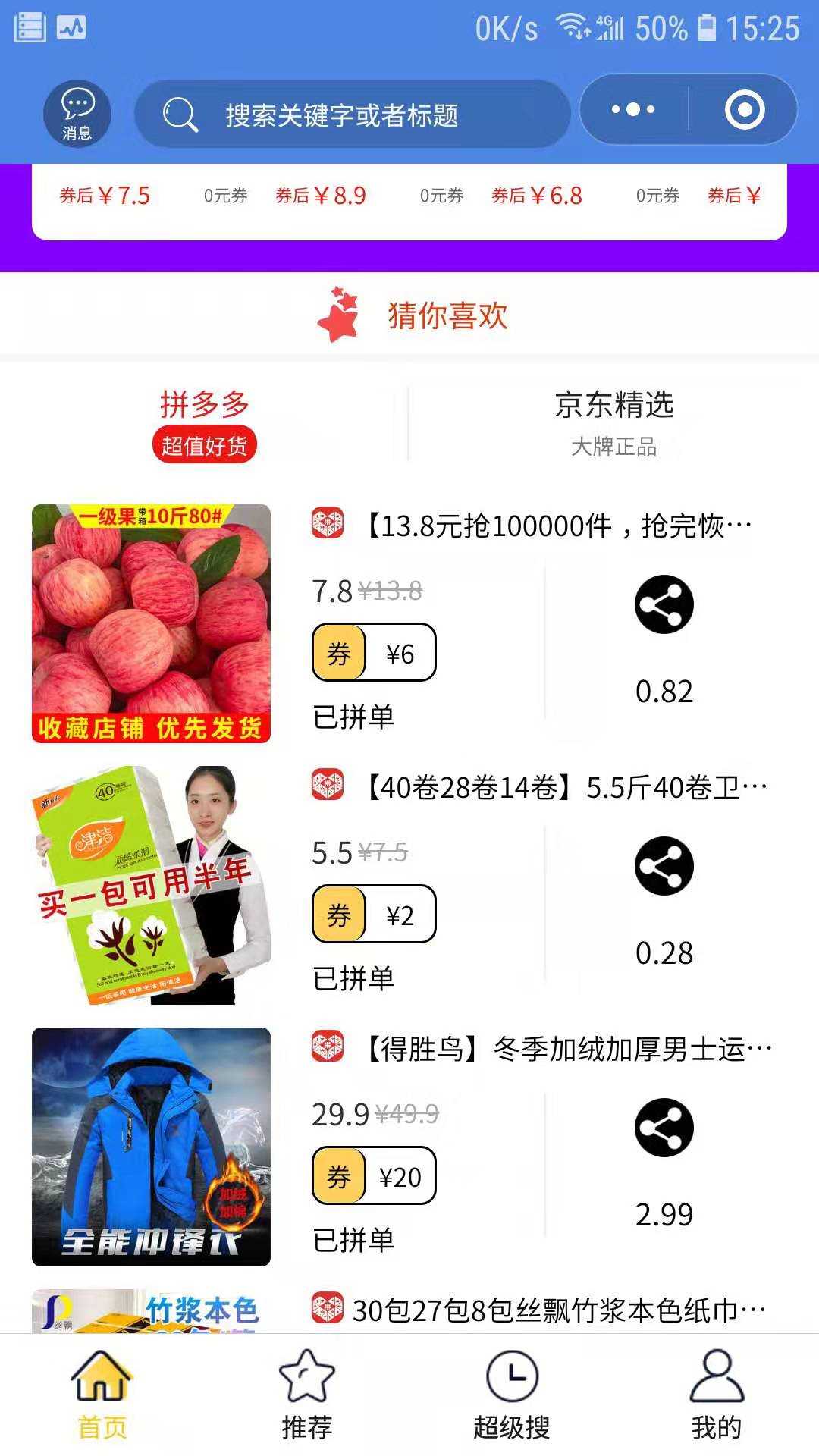Tap the 搜索关键字或者标题 search box
Image resolution: width=819 pixels, height=1456 pixels.
(352, 115)
